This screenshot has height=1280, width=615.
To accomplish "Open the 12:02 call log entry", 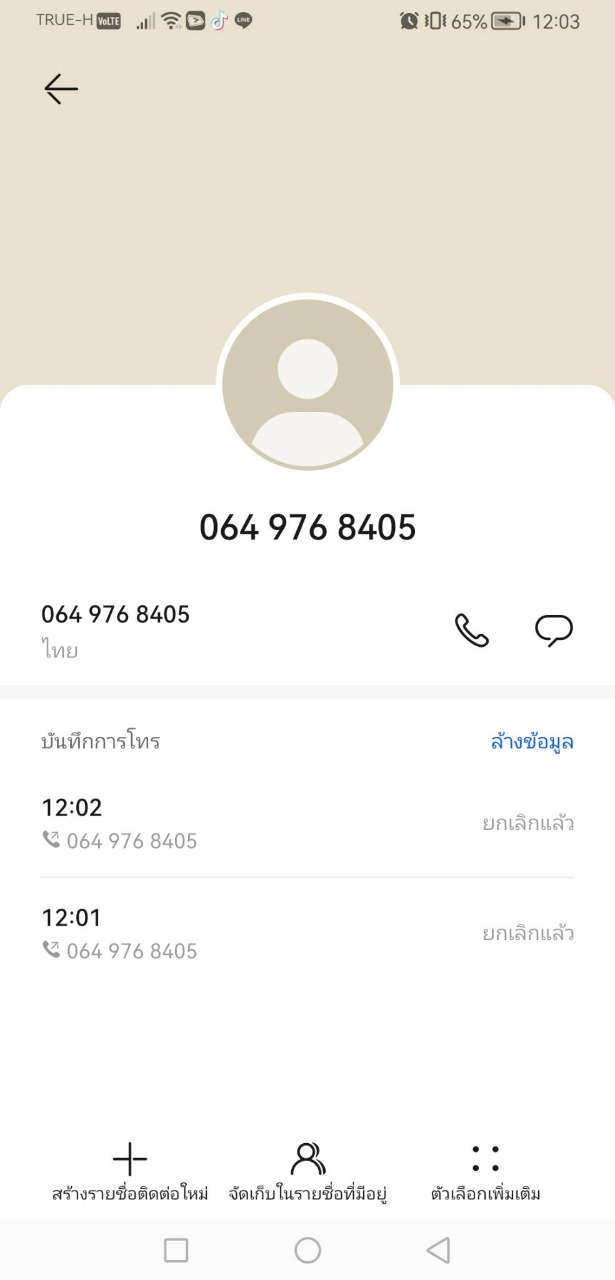I will coord(307,824).
